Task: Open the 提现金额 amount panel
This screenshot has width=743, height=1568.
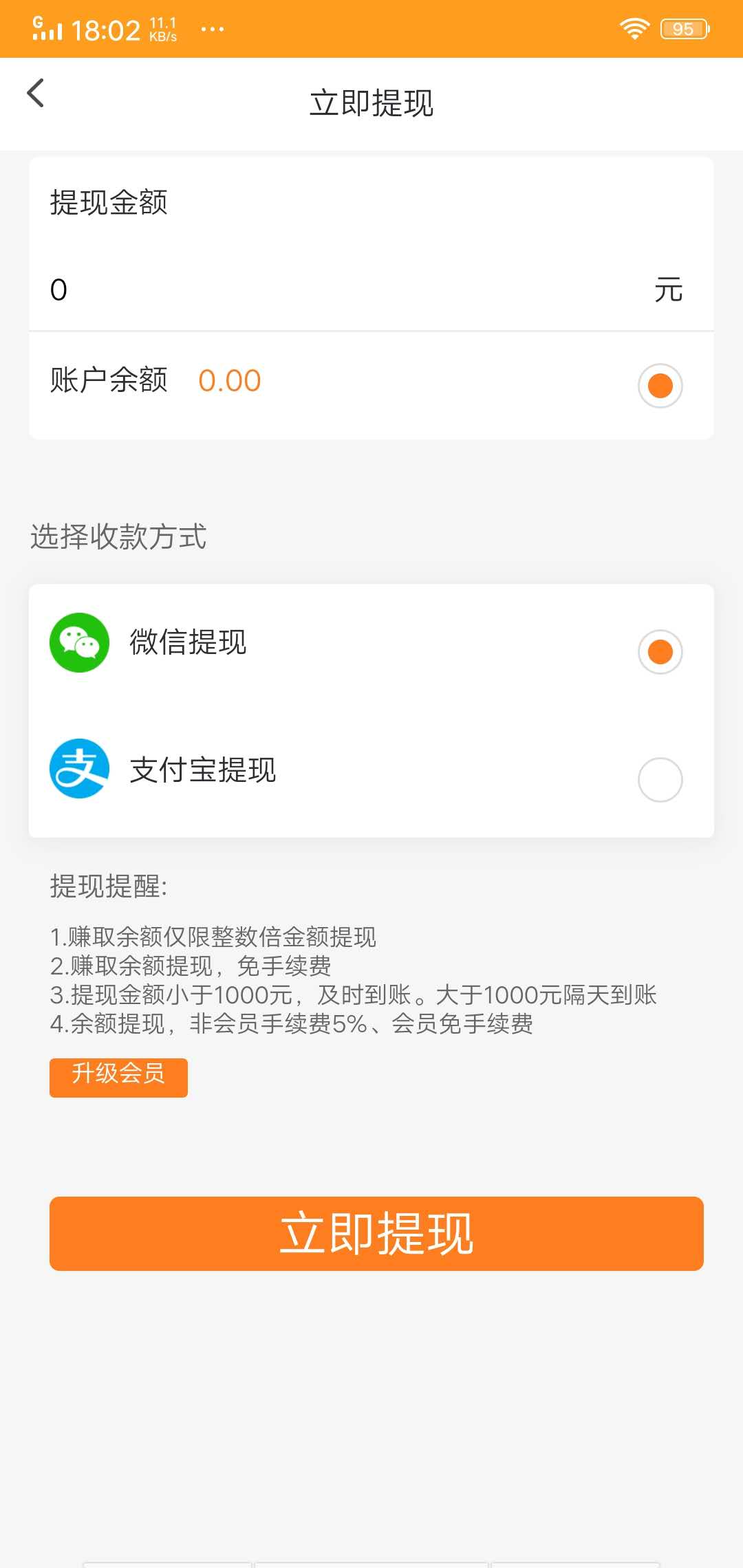Action: click(108, 203)
